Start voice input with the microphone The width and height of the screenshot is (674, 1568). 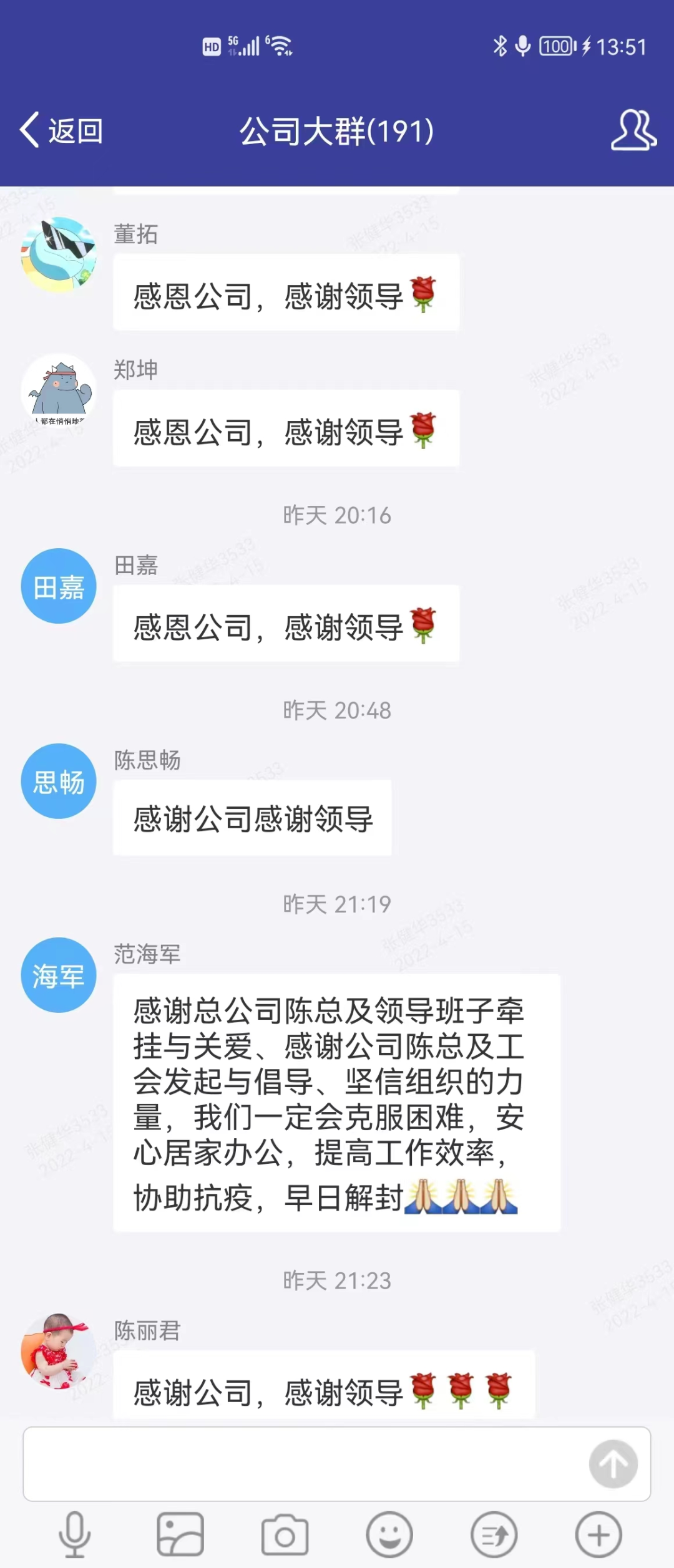[x=75, y=1534]
